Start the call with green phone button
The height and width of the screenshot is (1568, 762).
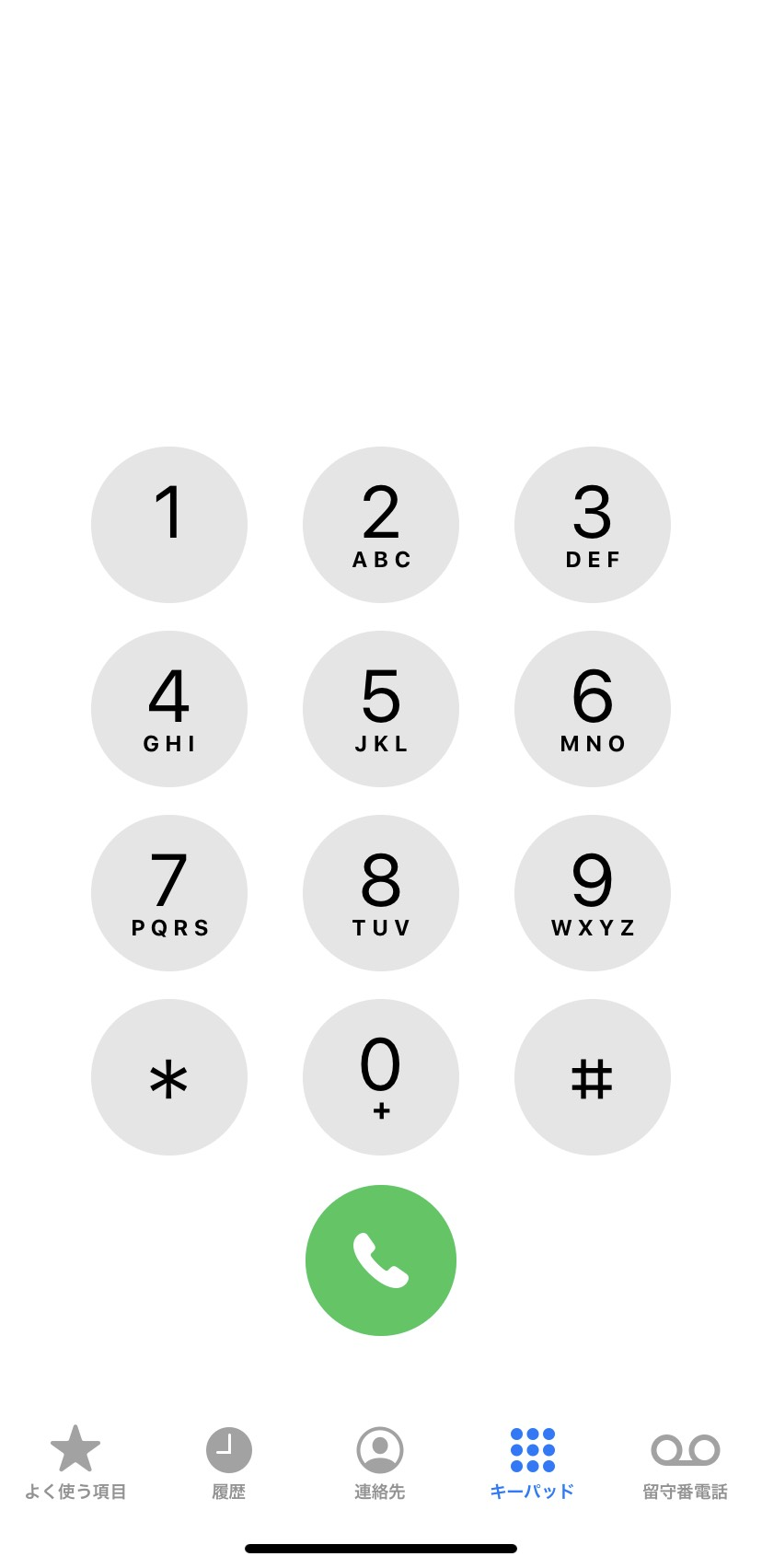point(381,1260)
